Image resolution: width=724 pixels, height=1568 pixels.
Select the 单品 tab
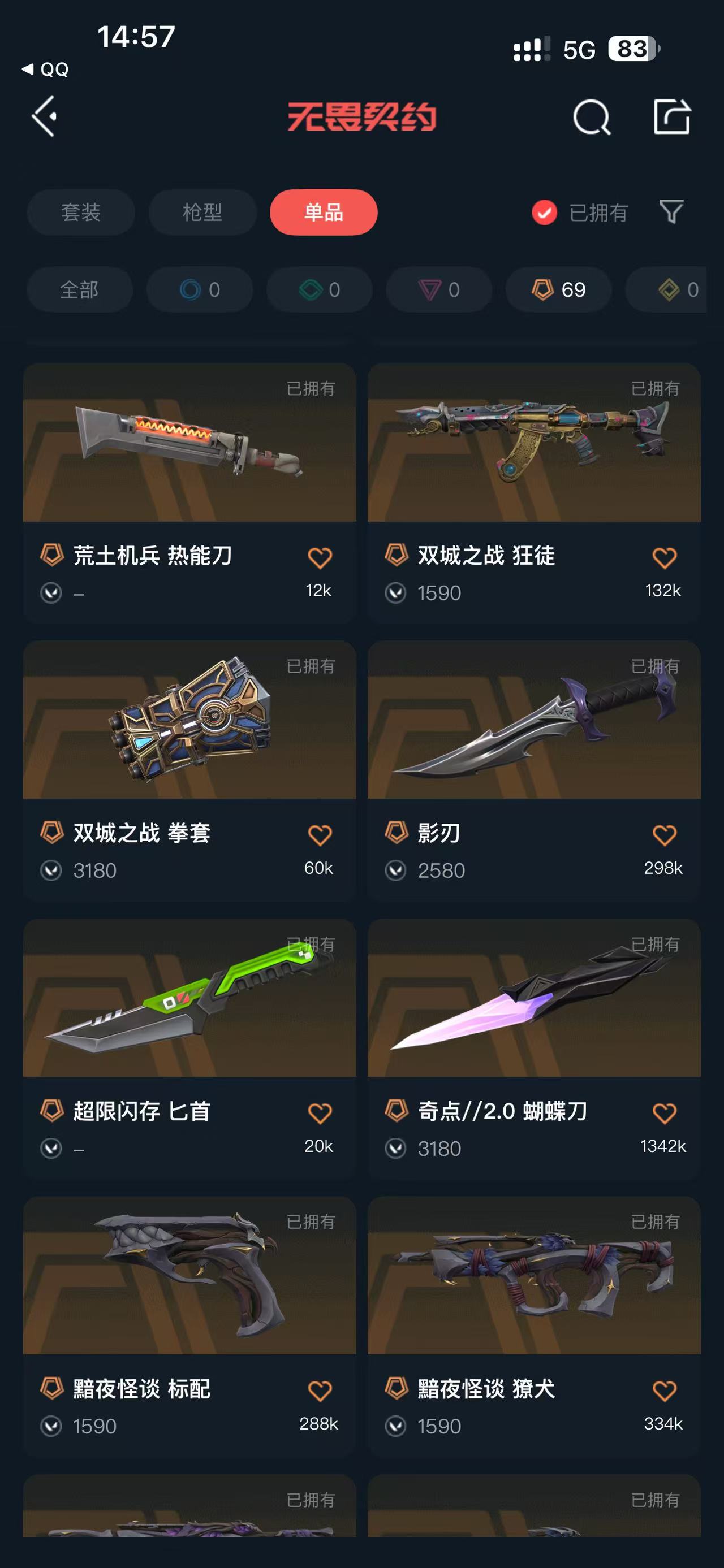click(x=324, y=213)
